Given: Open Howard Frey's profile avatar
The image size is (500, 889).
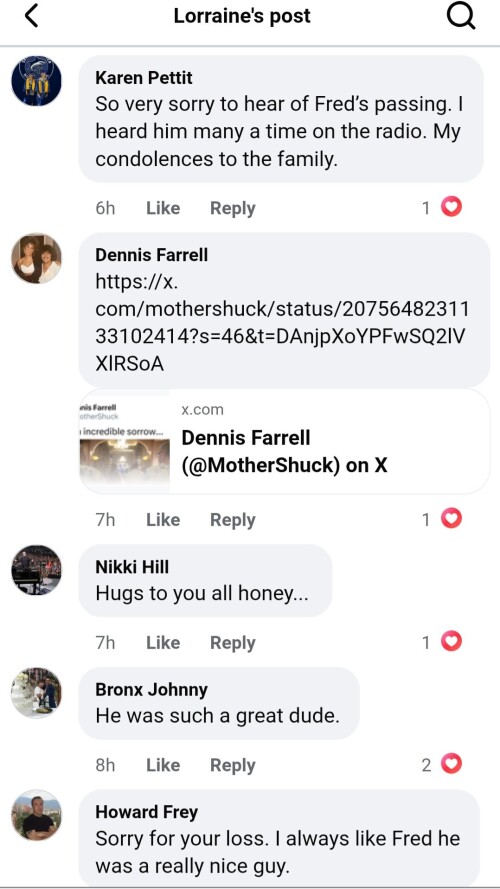Looking at the screenshot, I should [x=36, y=815].
